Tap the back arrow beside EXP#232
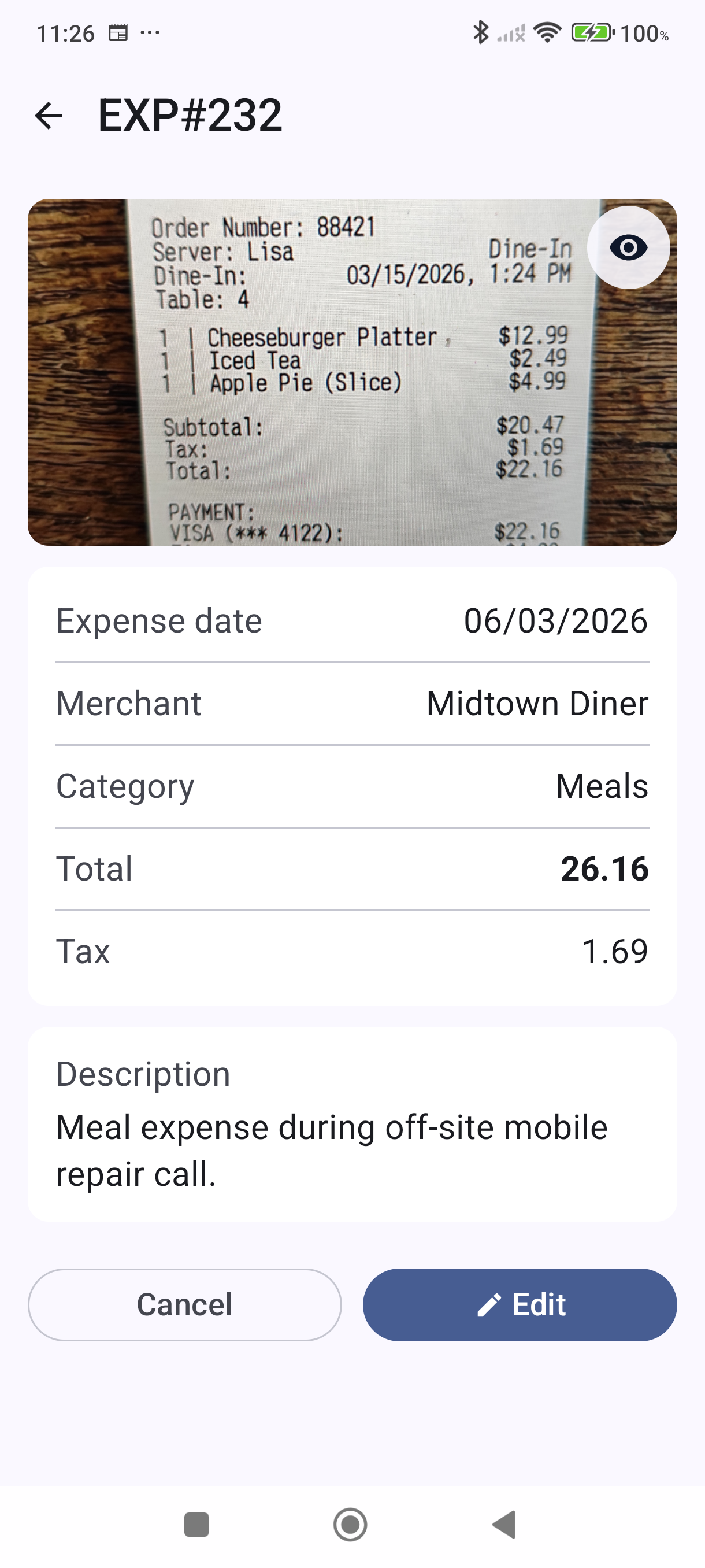Screen dimensions: 705x1568 (x=50, y=114)
